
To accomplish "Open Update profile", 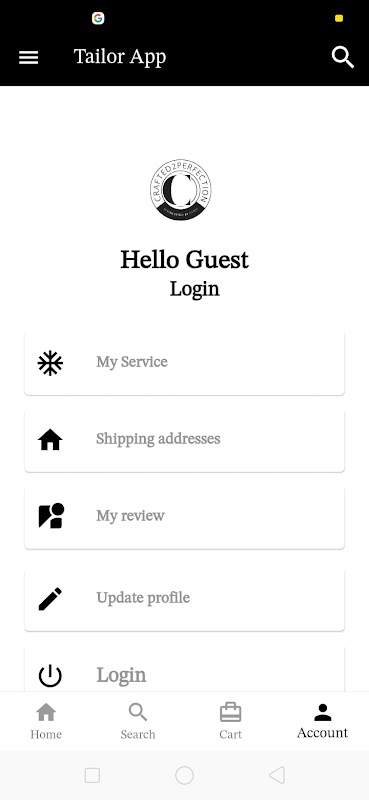I will [184, 598].
